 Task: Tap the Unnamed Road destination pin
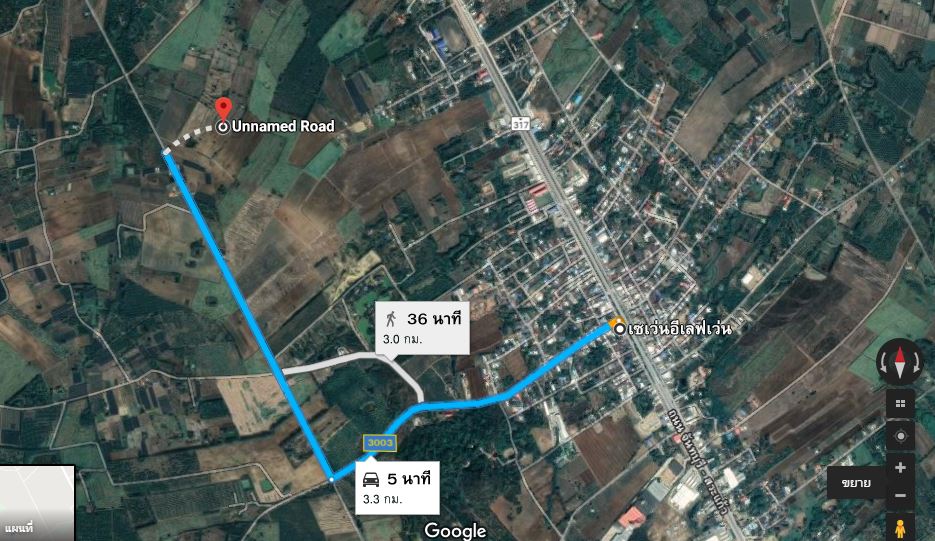pyautogui.click(x=222, y=109)
